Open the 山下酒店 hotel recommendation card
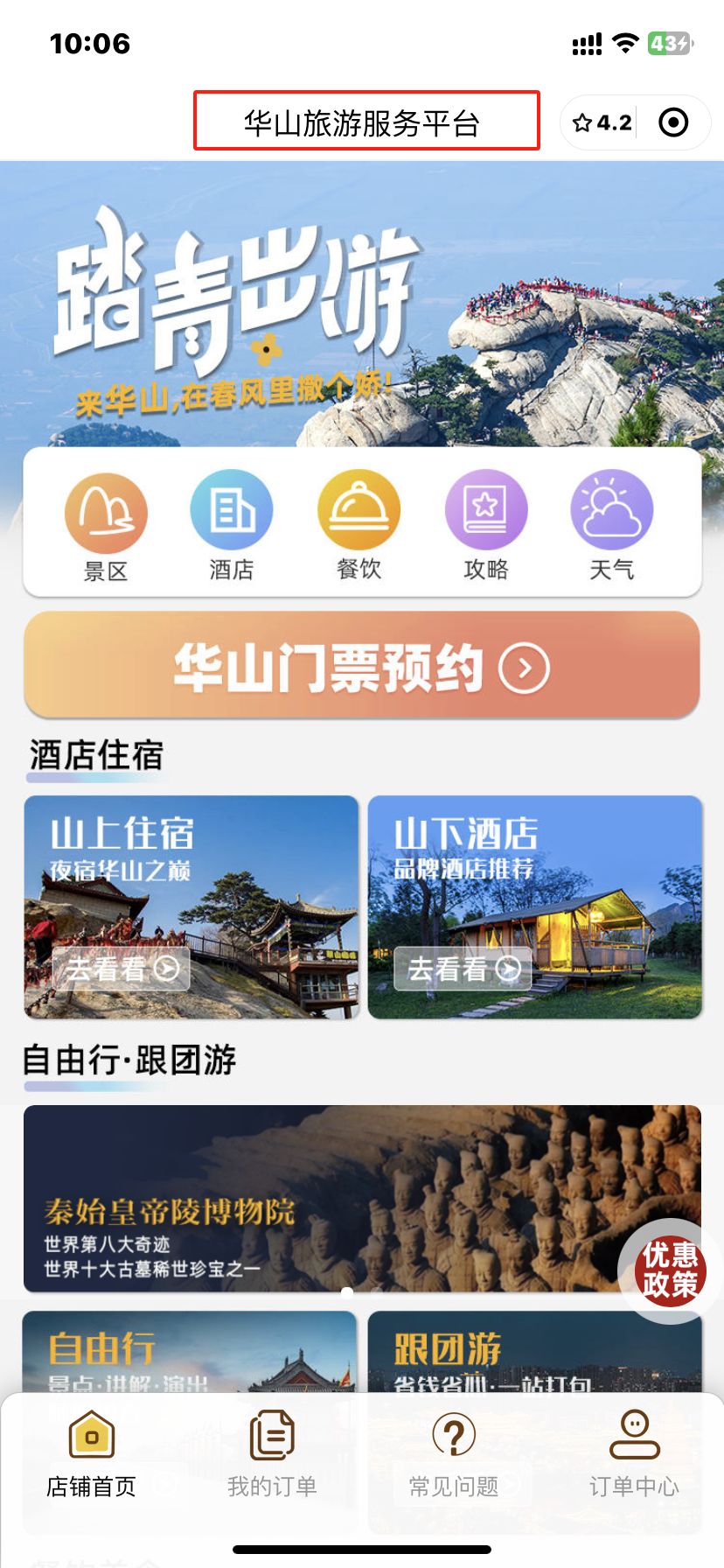 click(535, 906)
